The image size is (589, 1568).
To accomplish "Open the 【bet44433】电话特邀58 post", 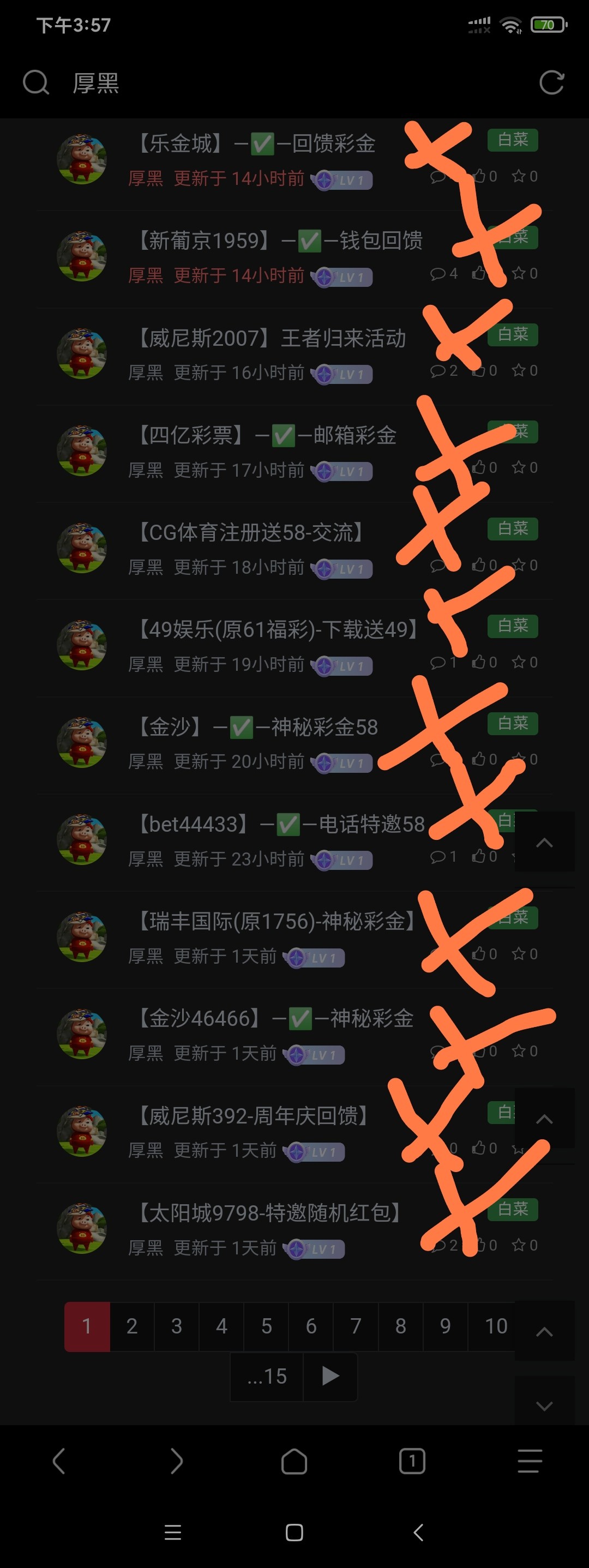I will tap(280, 824).
